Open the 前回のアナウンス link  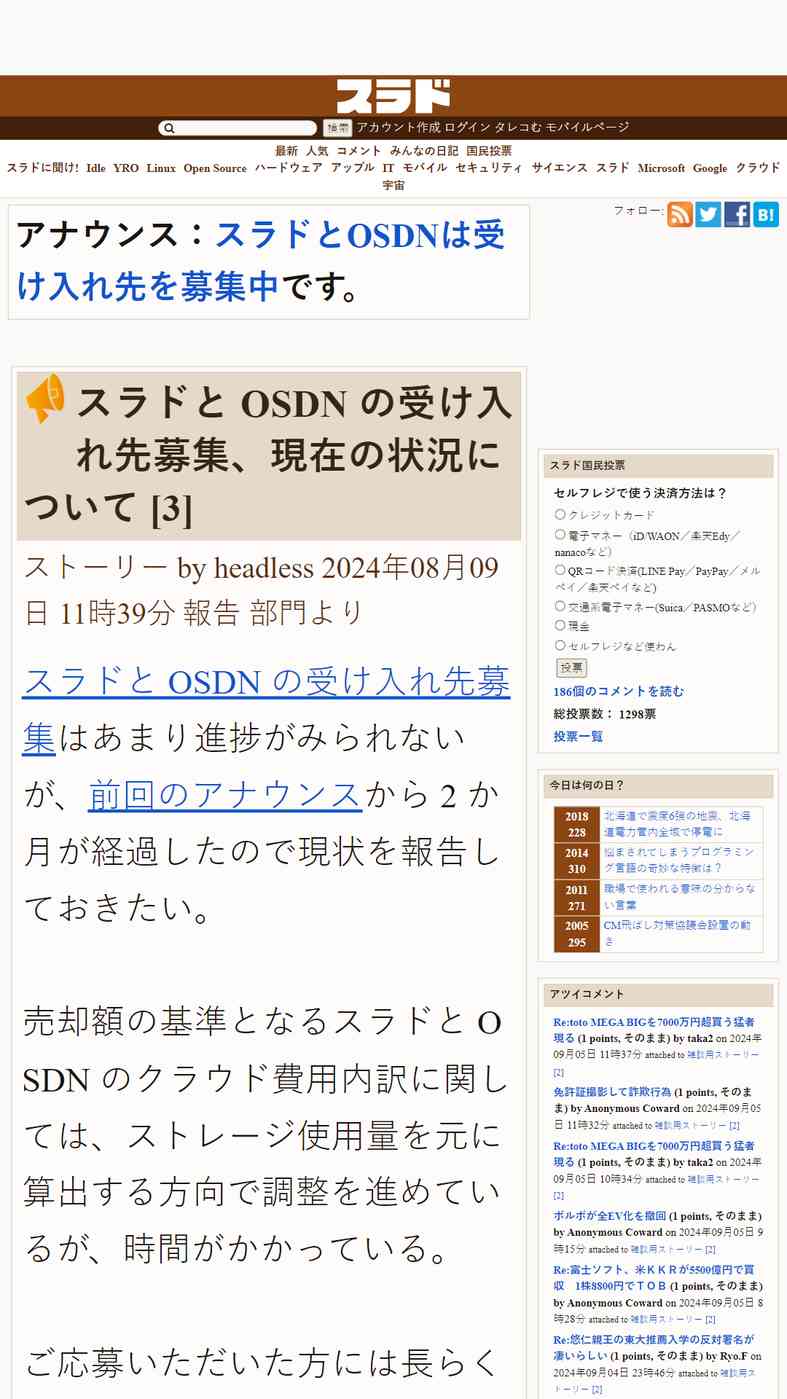[224, 795]
